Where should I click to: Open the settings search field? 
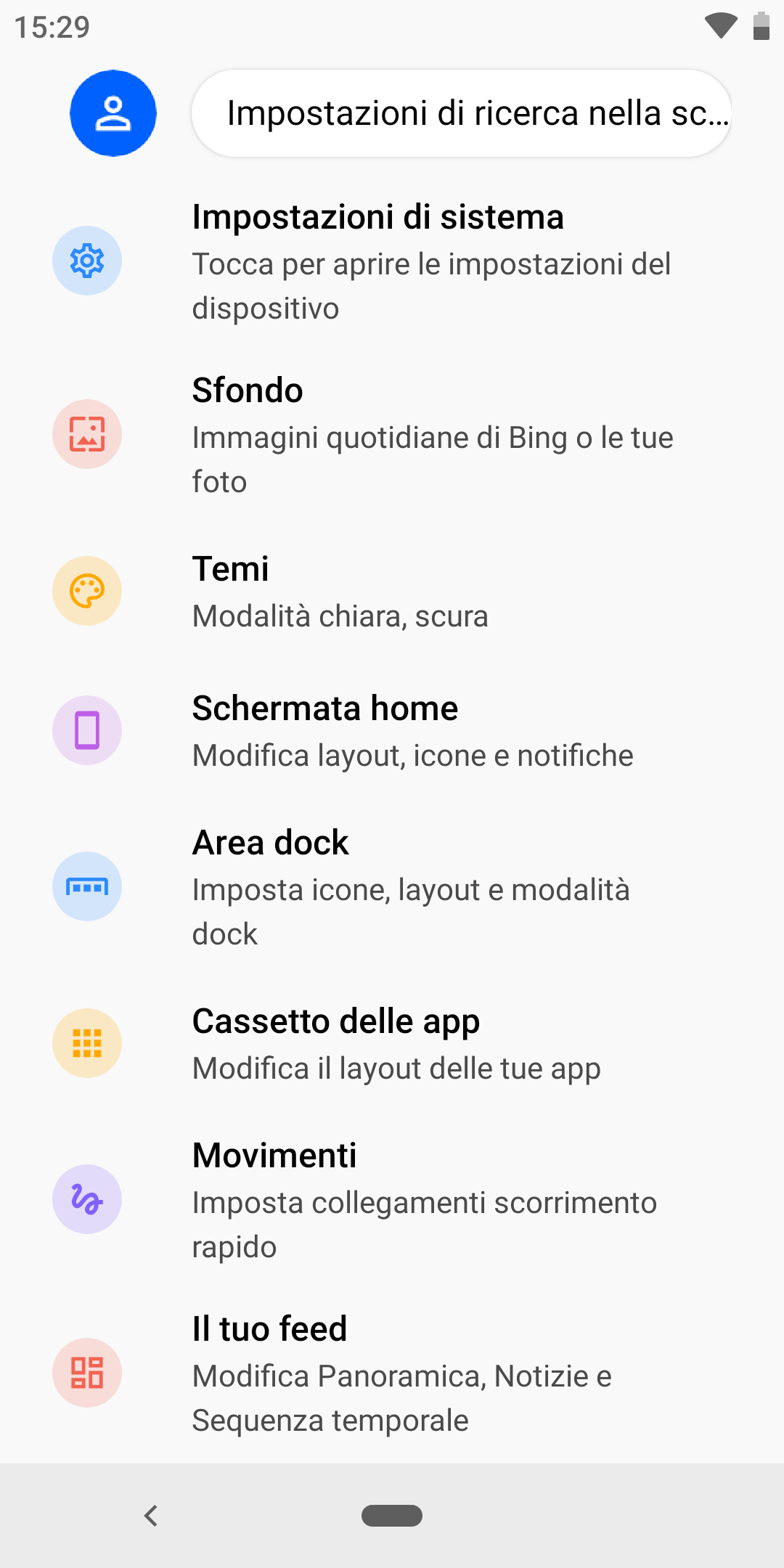click(461, 113)
